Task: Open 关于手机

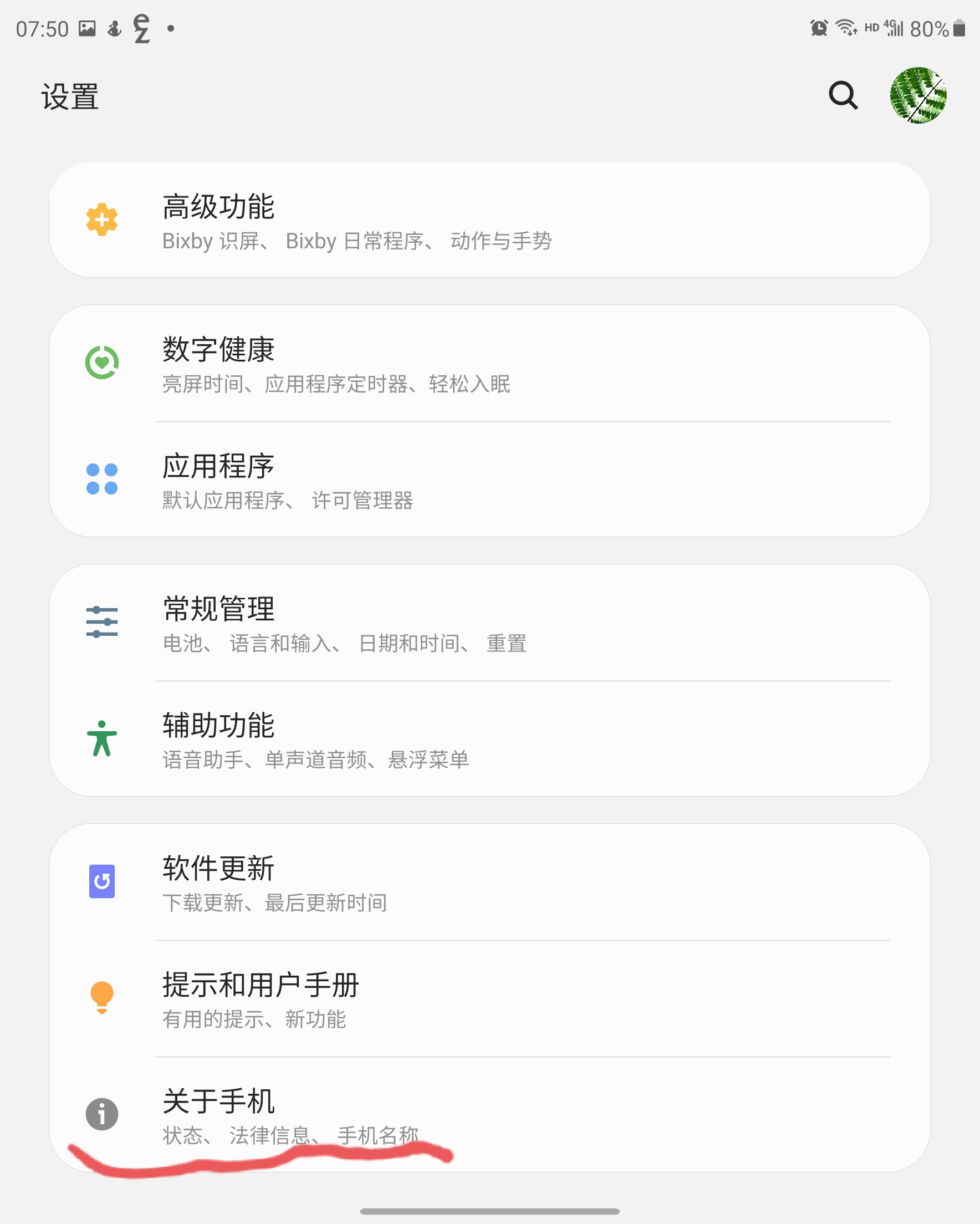Action: pos(488,1114)
